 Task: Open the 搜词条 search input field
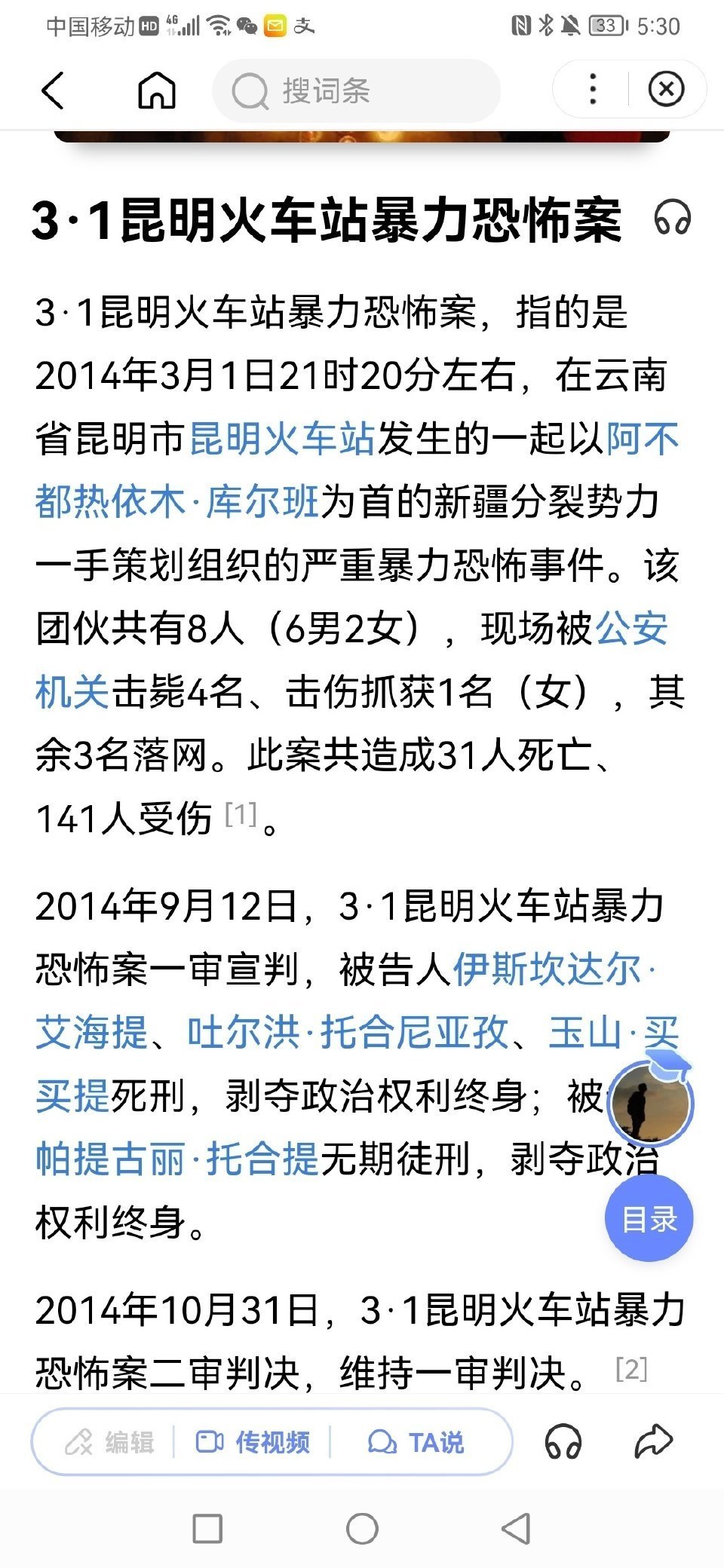(x=354, y=91)
